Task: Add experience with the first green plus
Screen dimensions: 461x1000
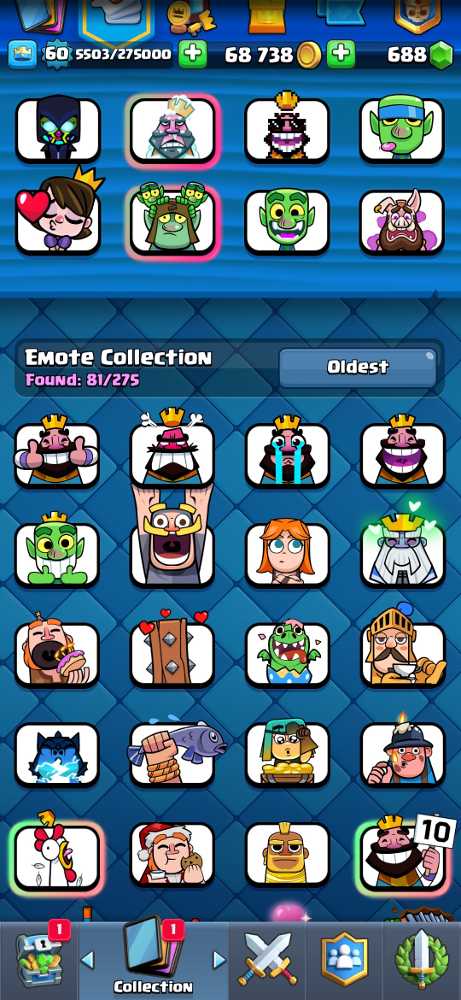Action: [x=193, y=55]
